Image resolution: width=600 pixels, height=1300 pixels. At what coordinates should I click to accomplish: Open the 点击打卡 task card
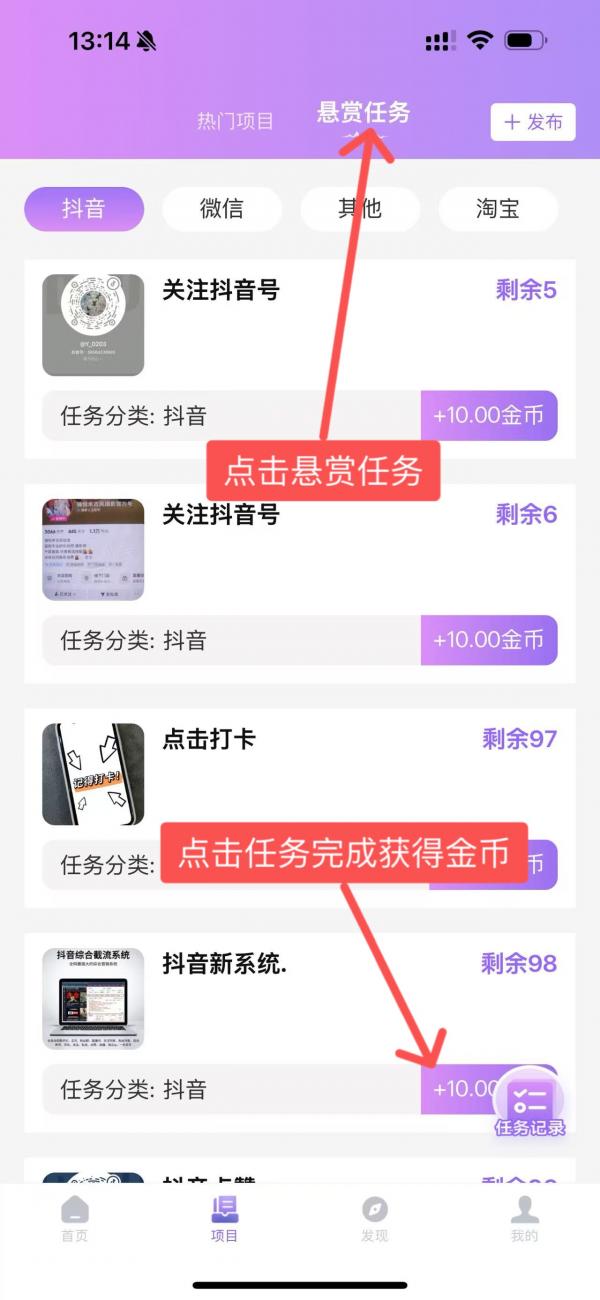300,808
